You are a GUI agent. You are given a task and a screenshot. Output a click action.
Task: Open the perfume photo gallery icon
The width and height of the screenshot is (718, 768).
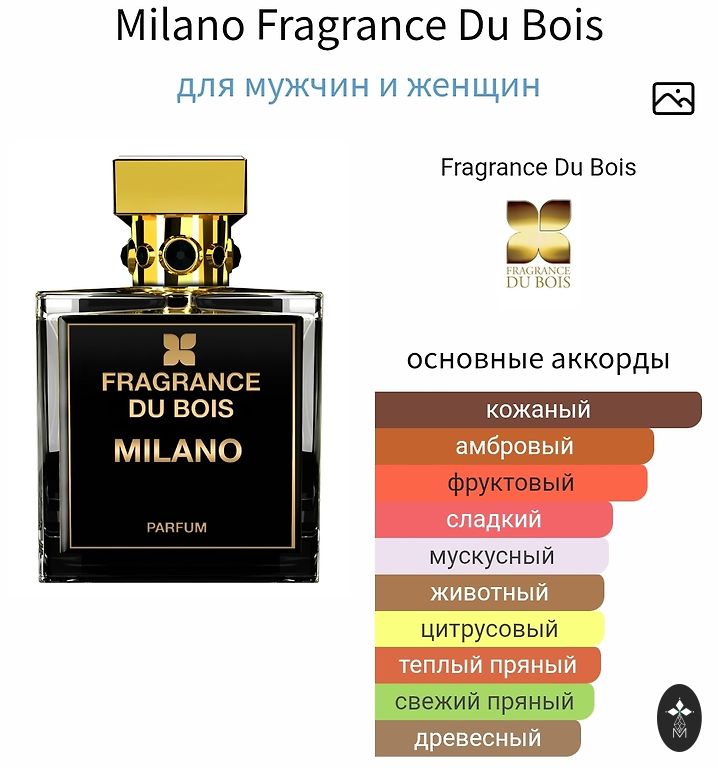pos(673,98)
